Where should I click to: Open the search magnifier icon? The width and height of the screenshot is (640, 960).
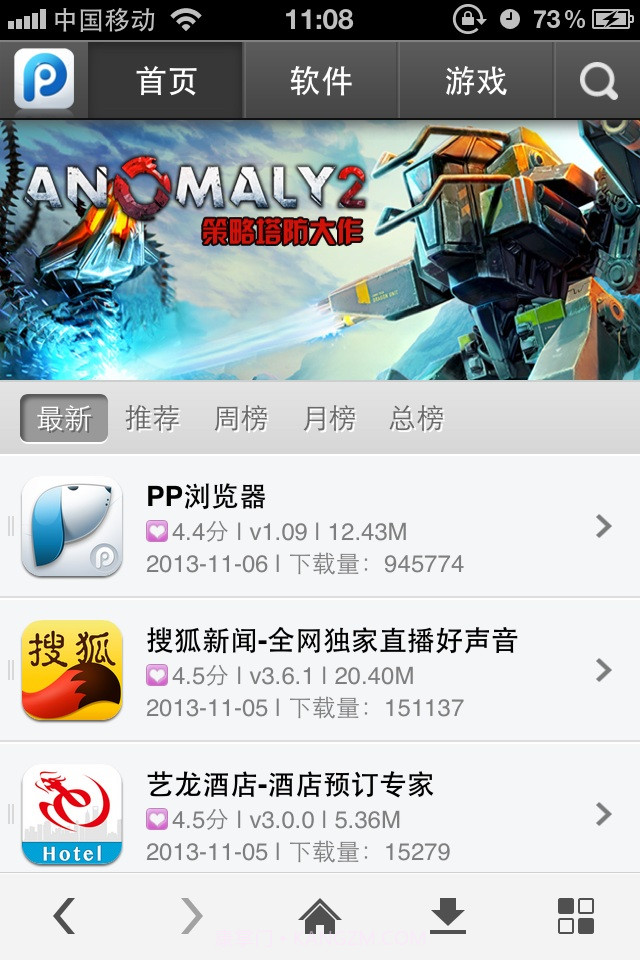click(x=598, y=81)
